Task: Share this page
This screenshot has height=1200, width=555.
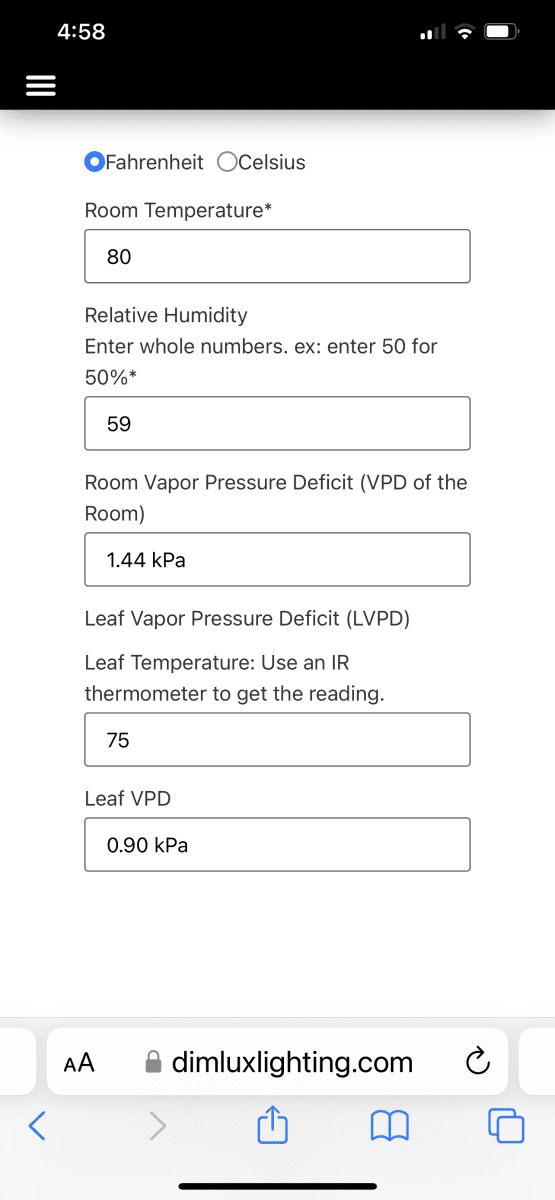Action: tap(273, 1125)
